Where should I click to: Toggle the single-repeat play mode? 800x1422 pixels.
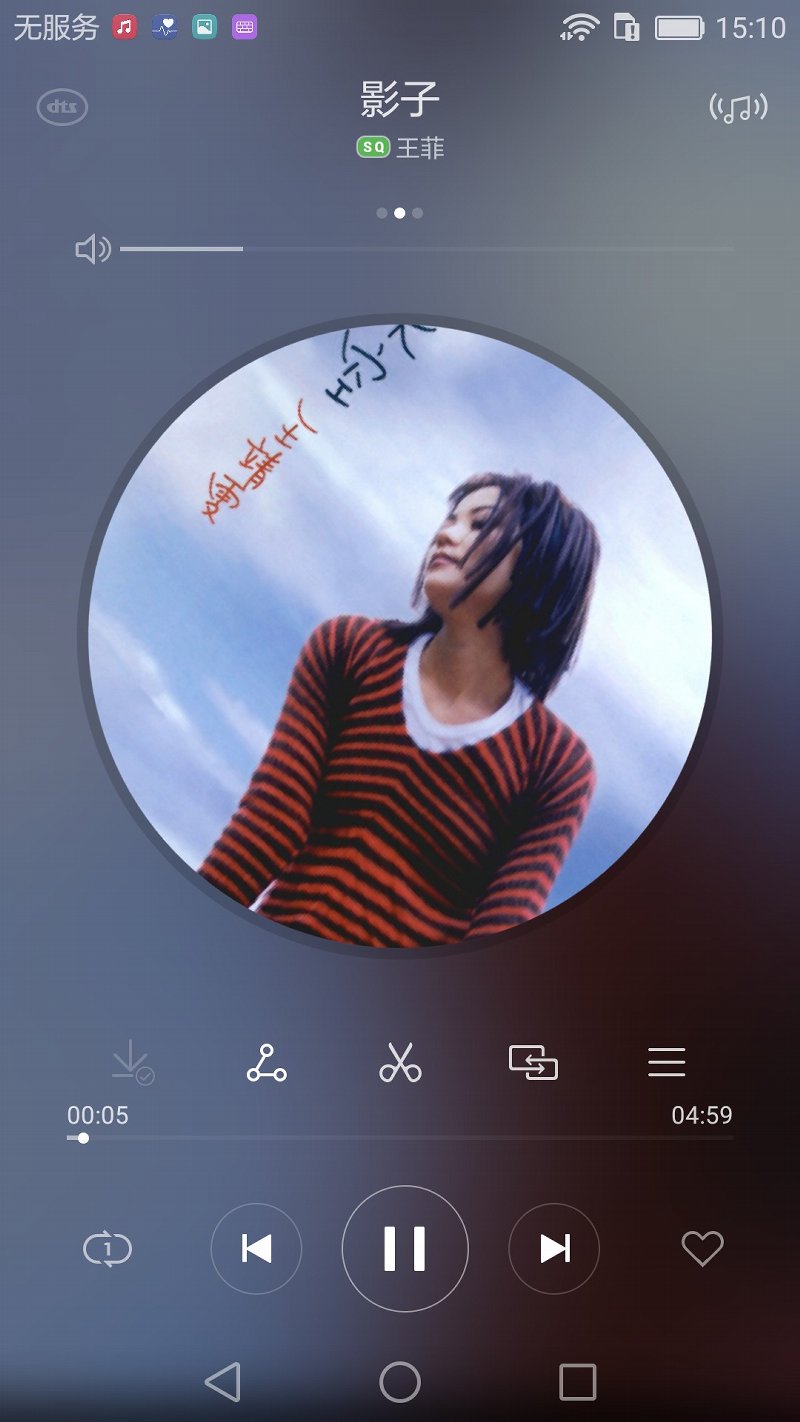click(107, 1249)
